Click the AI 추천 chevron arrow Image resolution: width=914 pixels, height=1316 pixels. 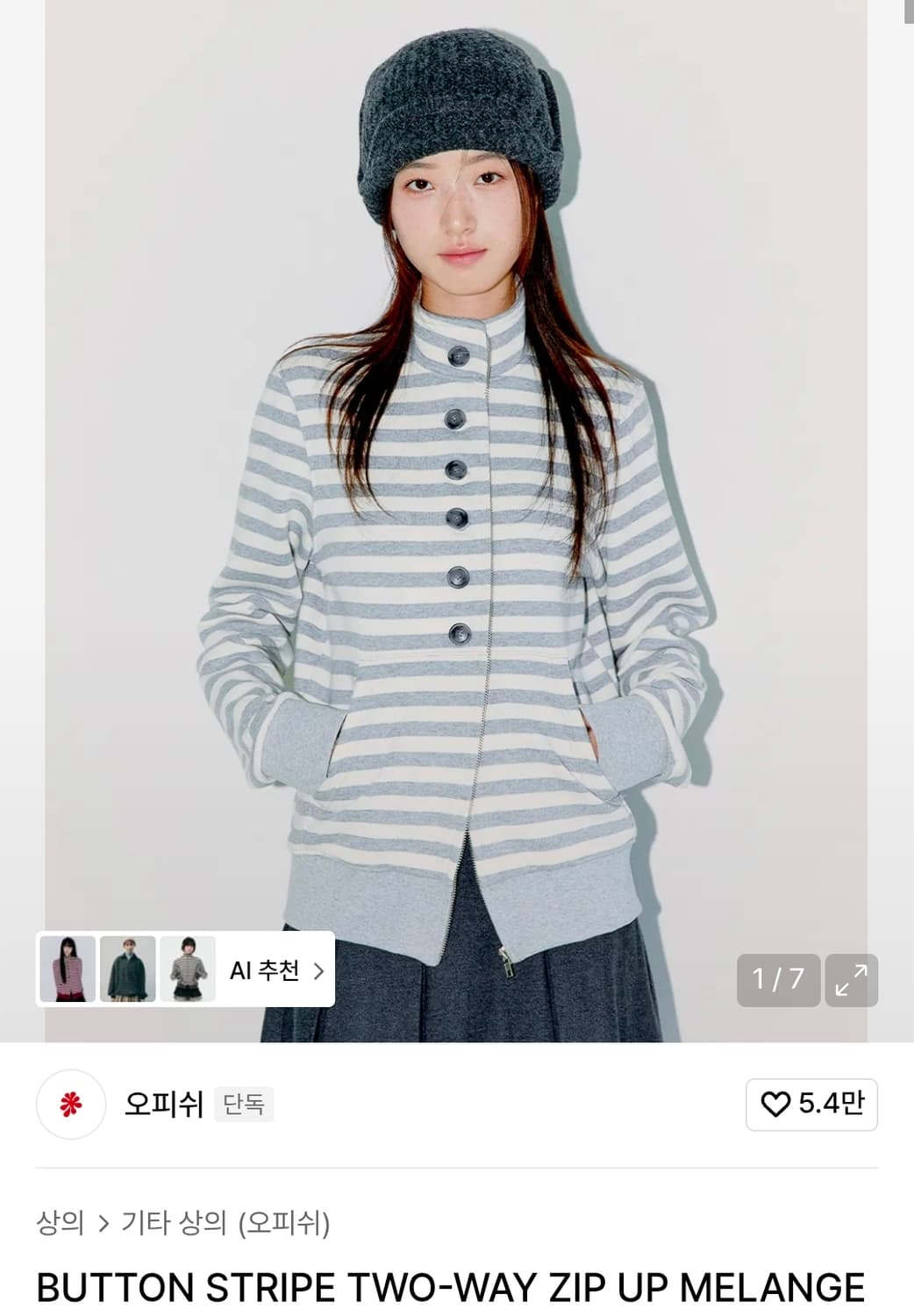pos(321,970)
